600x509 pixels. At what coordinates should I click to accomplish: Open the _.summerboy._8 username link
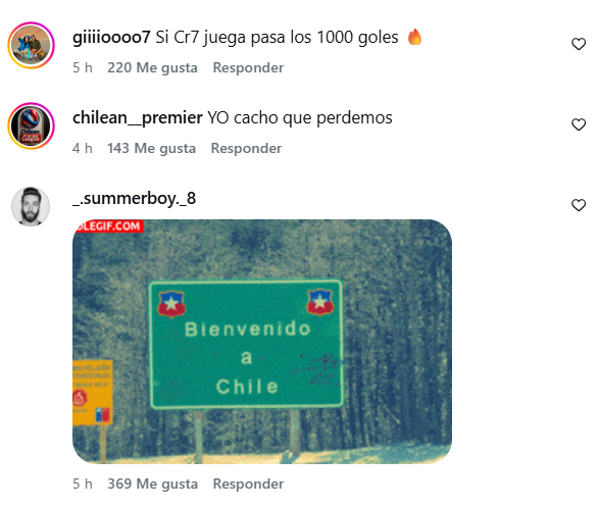click(x=134, y=198)
